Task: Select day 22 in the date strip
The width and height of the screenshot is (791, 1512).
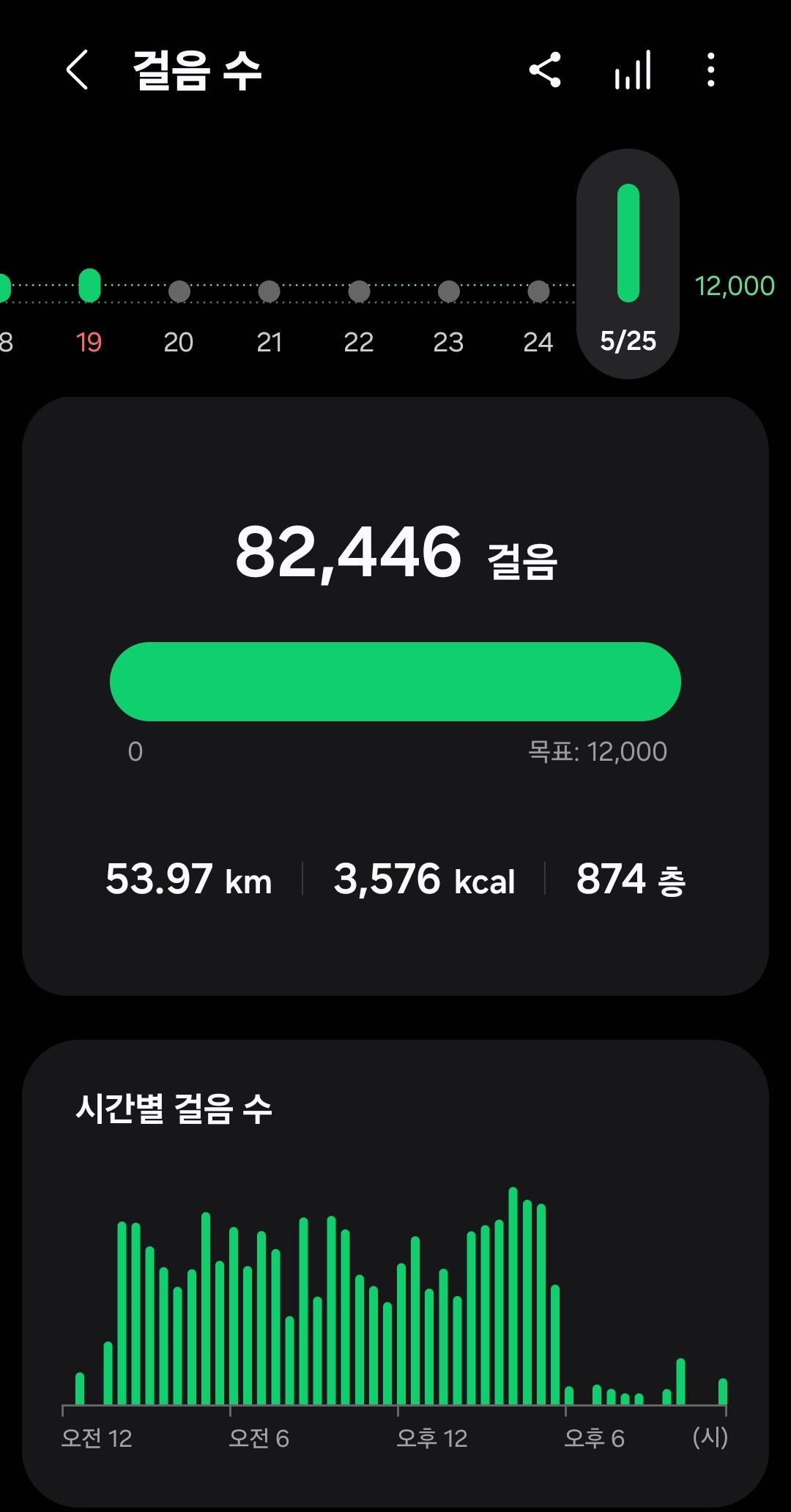Action: click(x=359, y=315)
